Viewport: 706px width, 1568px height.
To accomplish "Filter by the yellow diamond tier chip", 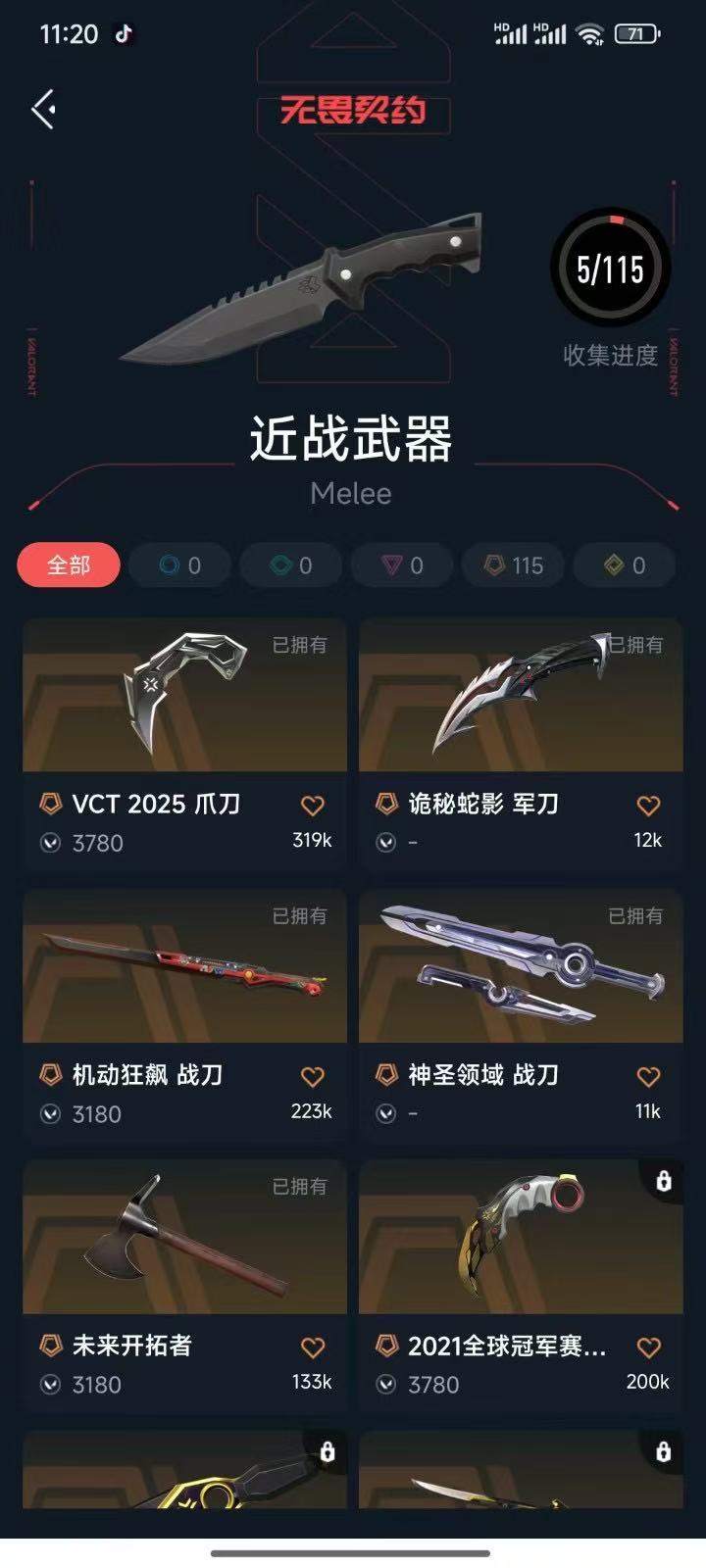I will tap(625, 565).
